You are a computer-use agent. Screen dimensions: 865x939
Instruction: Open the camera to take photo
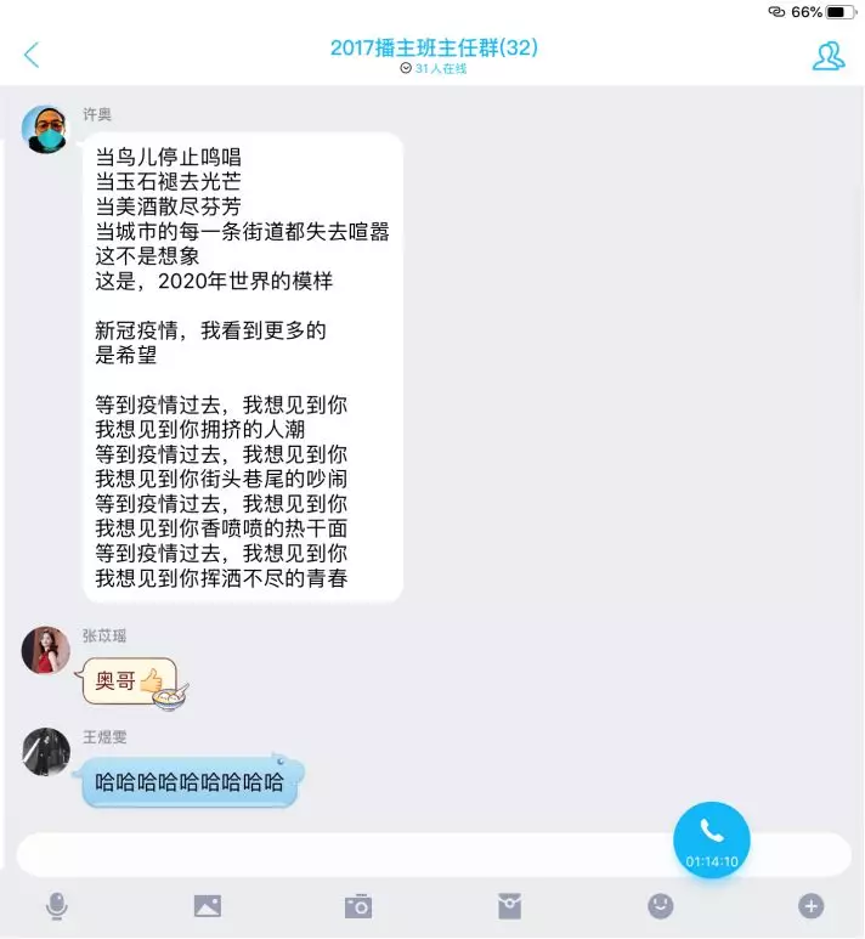[x=358, y=906]
